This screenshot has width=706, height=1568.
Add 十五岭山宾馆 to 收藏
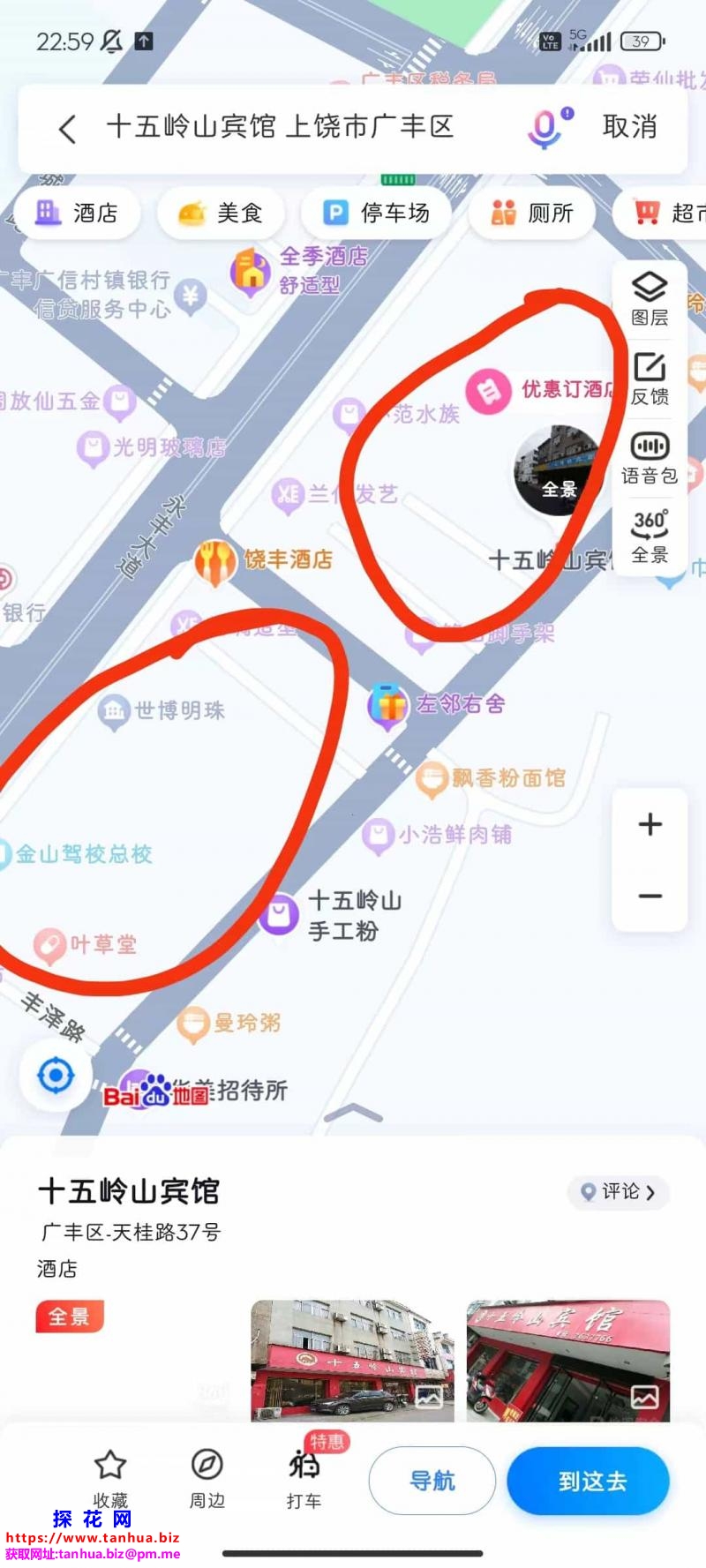tap(110, 1478)
